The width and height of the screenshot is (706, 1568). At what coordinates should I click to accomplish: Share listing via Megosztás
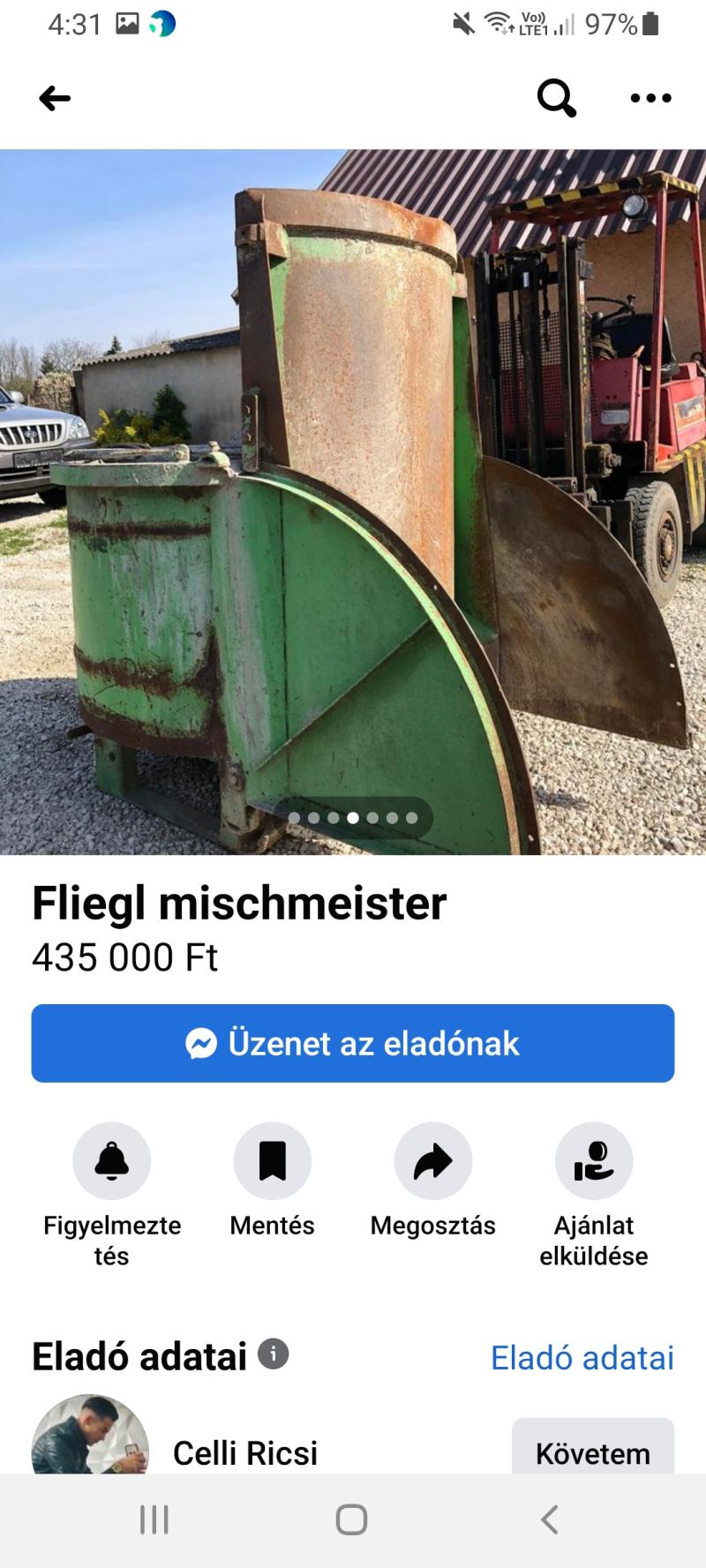click(x=432, y=1161)
